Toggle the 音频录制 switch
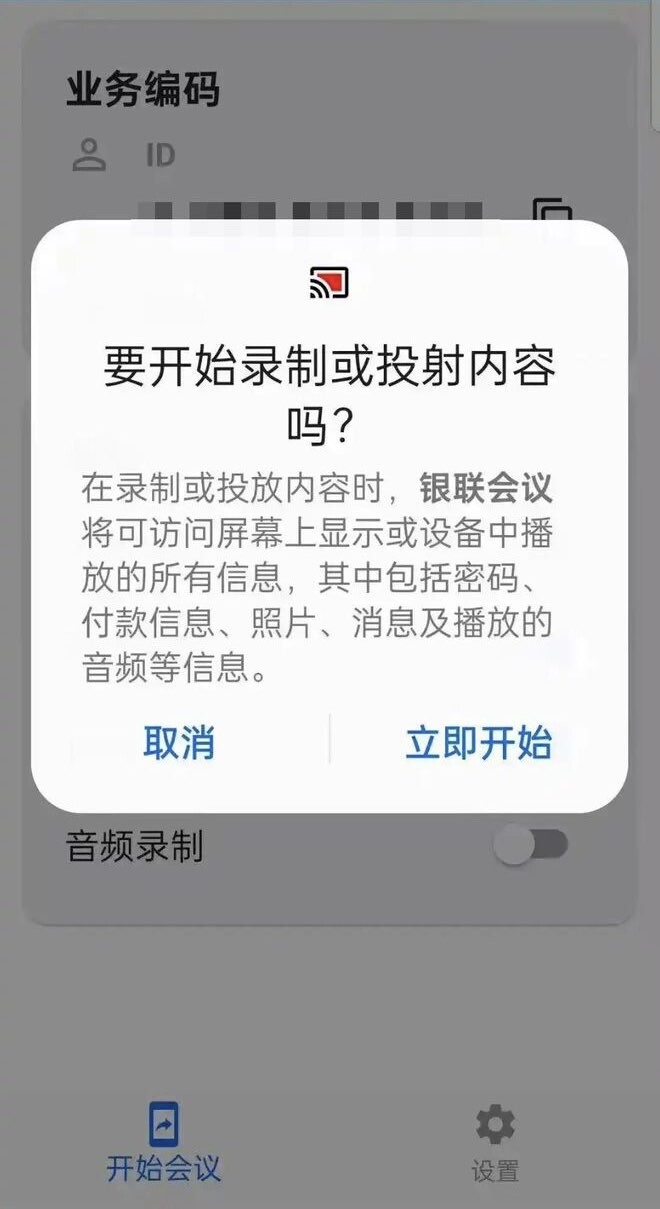This screenshot has width=660, height=1209. (x=532, y=846)
